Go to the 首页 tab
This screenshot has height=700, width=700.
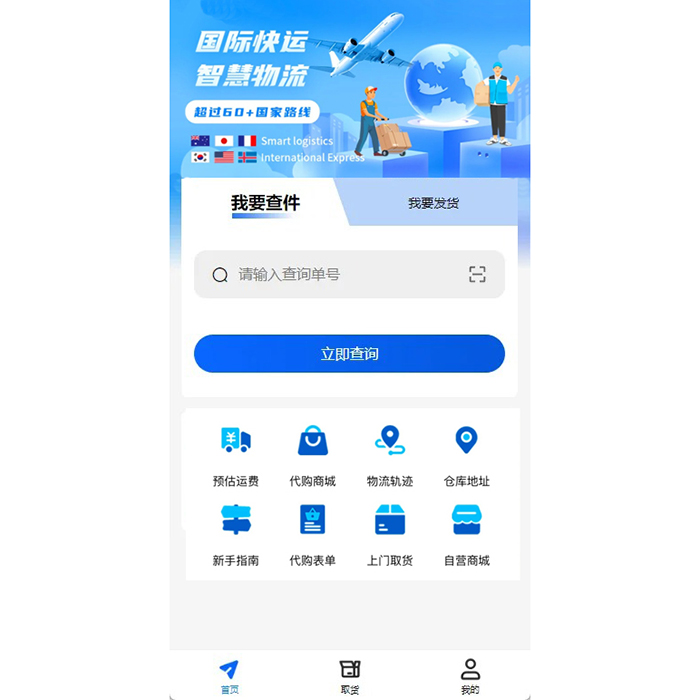click(x=229, y=676)
